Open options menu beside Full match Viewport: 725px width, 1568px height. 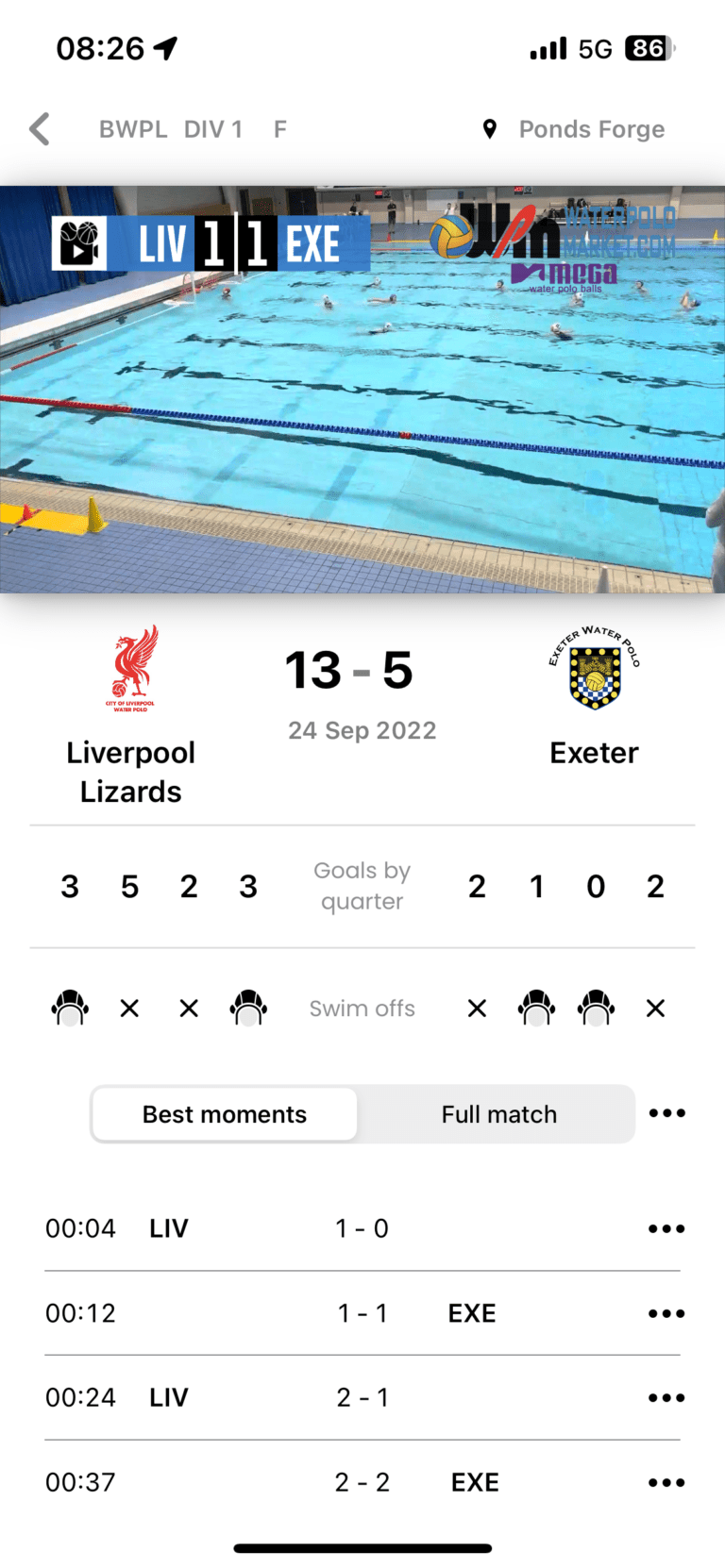[x=666, y=1113]
